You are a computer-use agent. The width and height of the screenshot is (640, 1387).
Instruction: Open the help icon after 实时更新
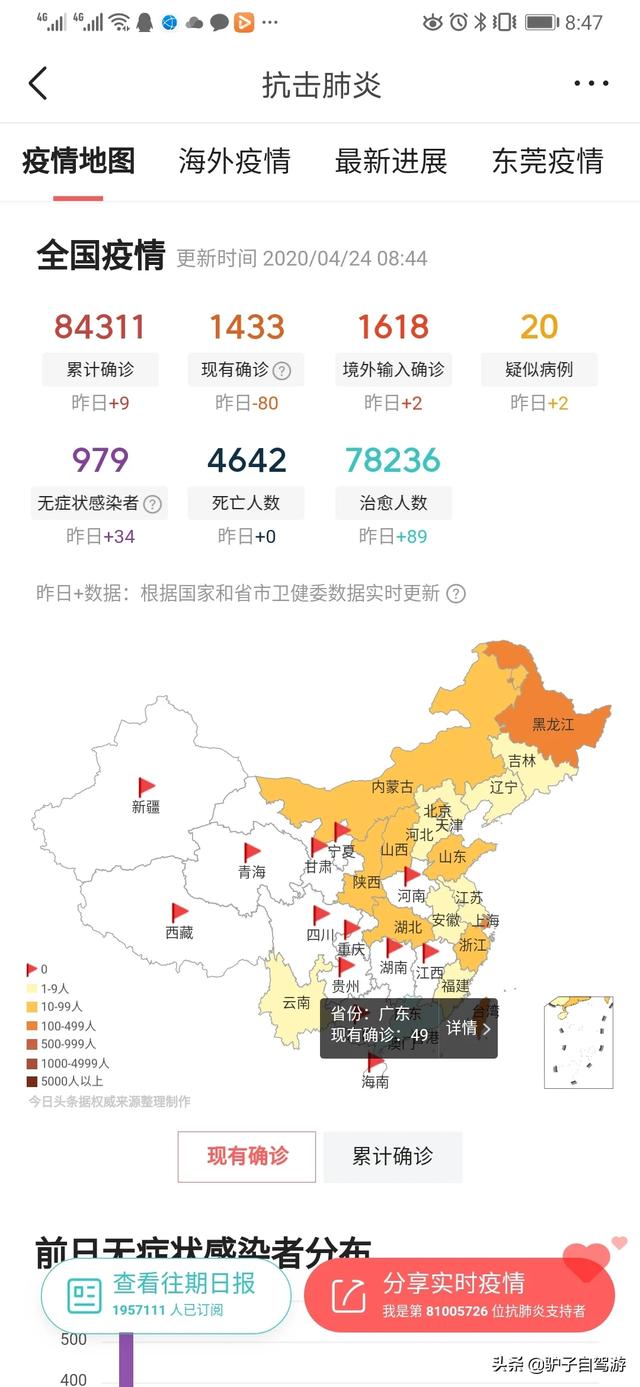point(455,593)
